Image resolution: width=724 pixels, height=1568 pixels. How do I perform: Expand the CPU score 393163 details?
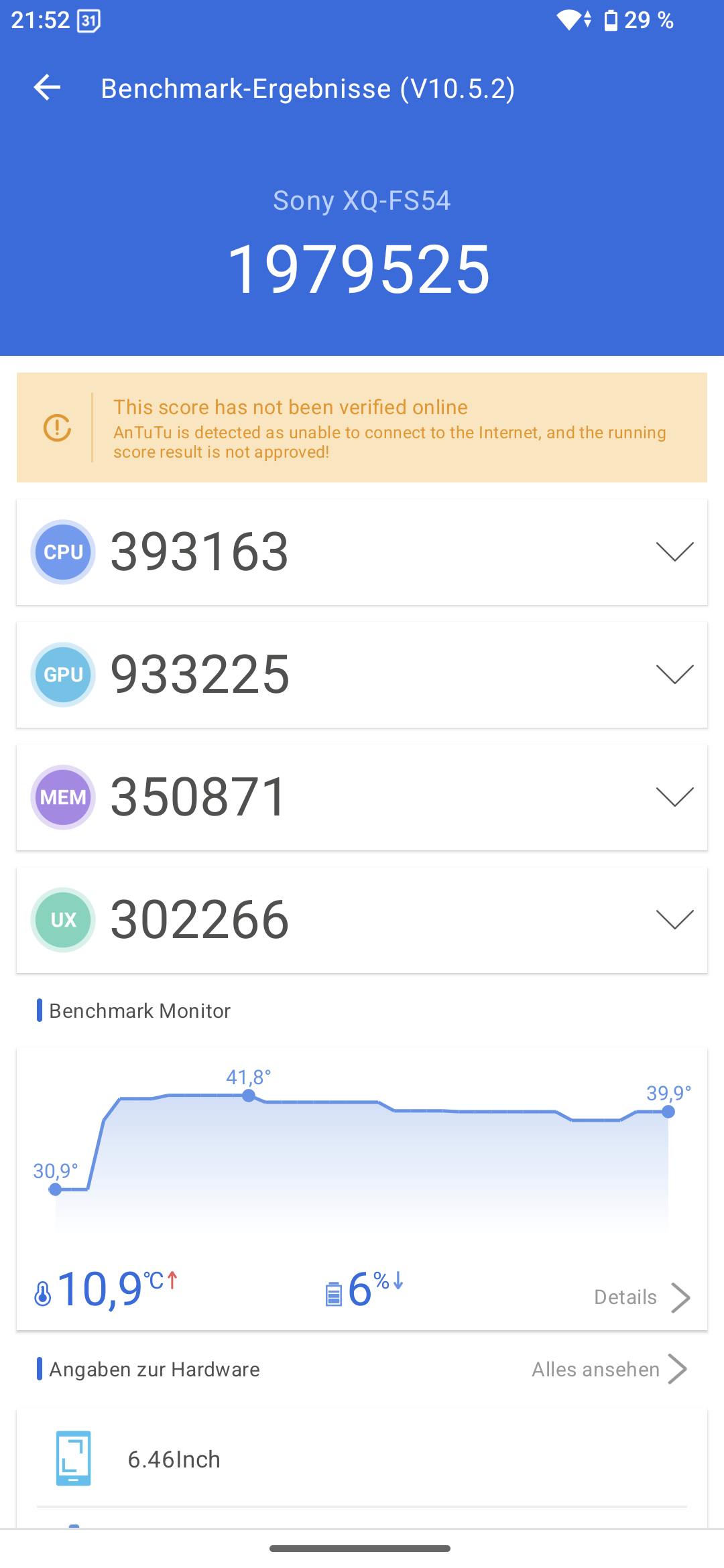click(362, 552)
